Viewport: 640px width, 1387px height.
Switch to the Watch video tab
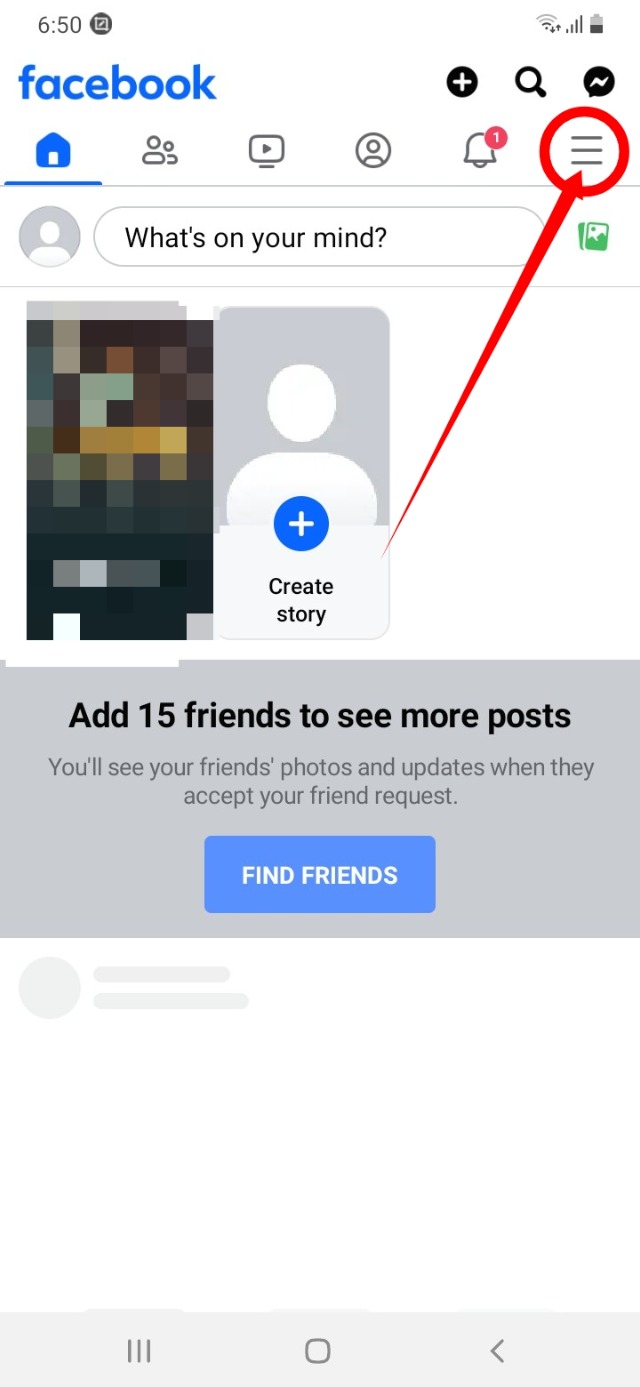coord(266,151)
